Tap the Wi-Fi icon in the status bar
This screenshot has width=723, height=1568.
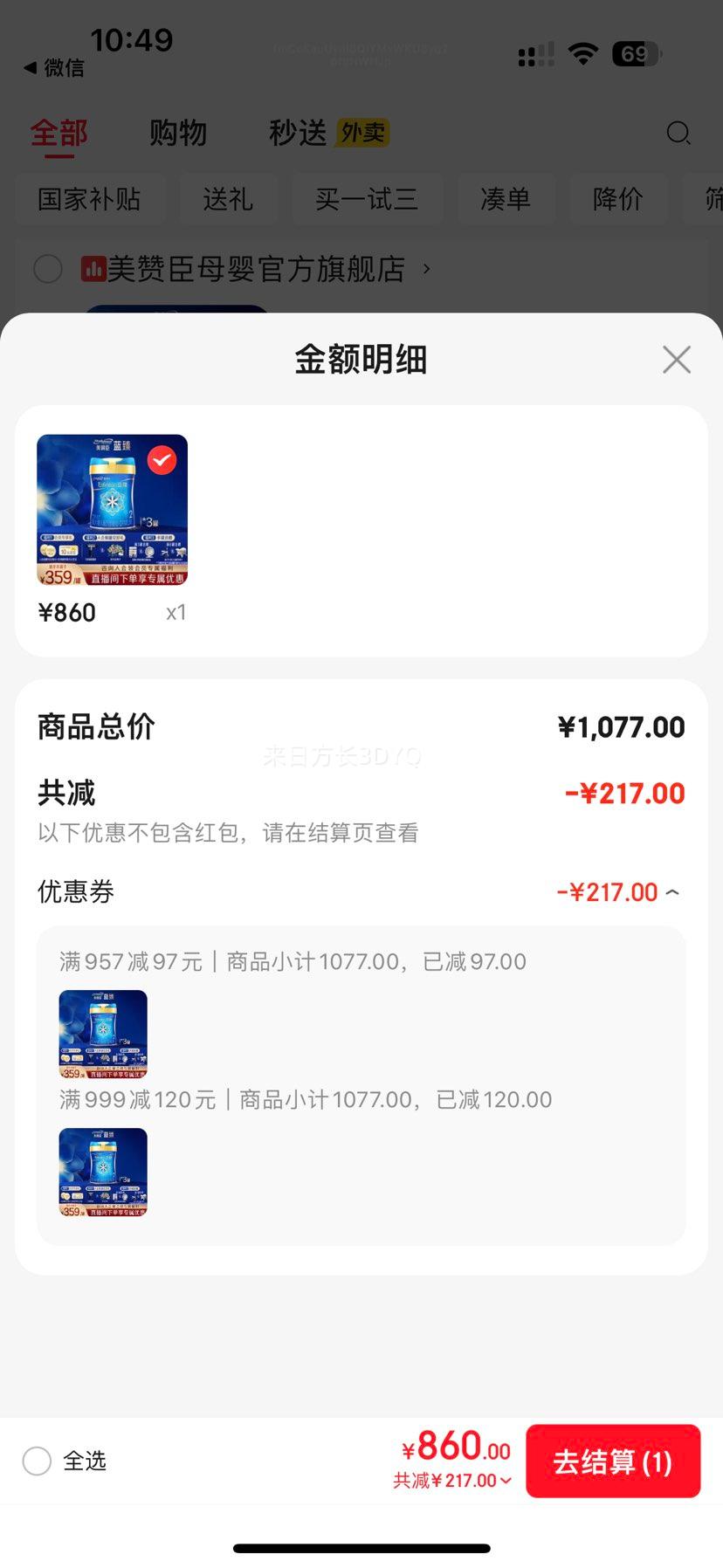(582, 52)
